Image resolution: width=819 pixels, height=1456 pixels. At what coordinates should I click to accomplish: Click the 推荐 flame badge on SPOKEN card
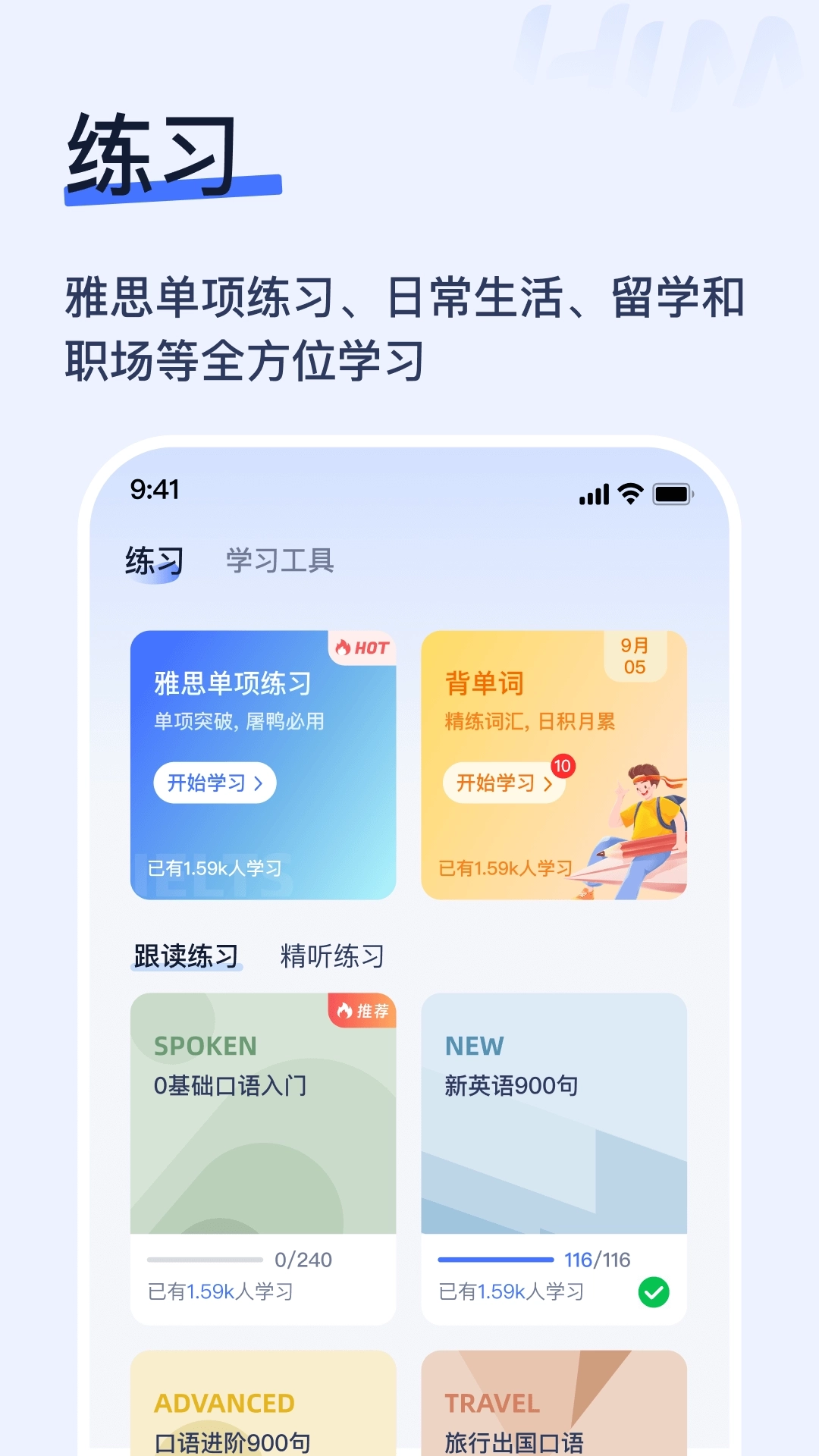(362, 1009)
